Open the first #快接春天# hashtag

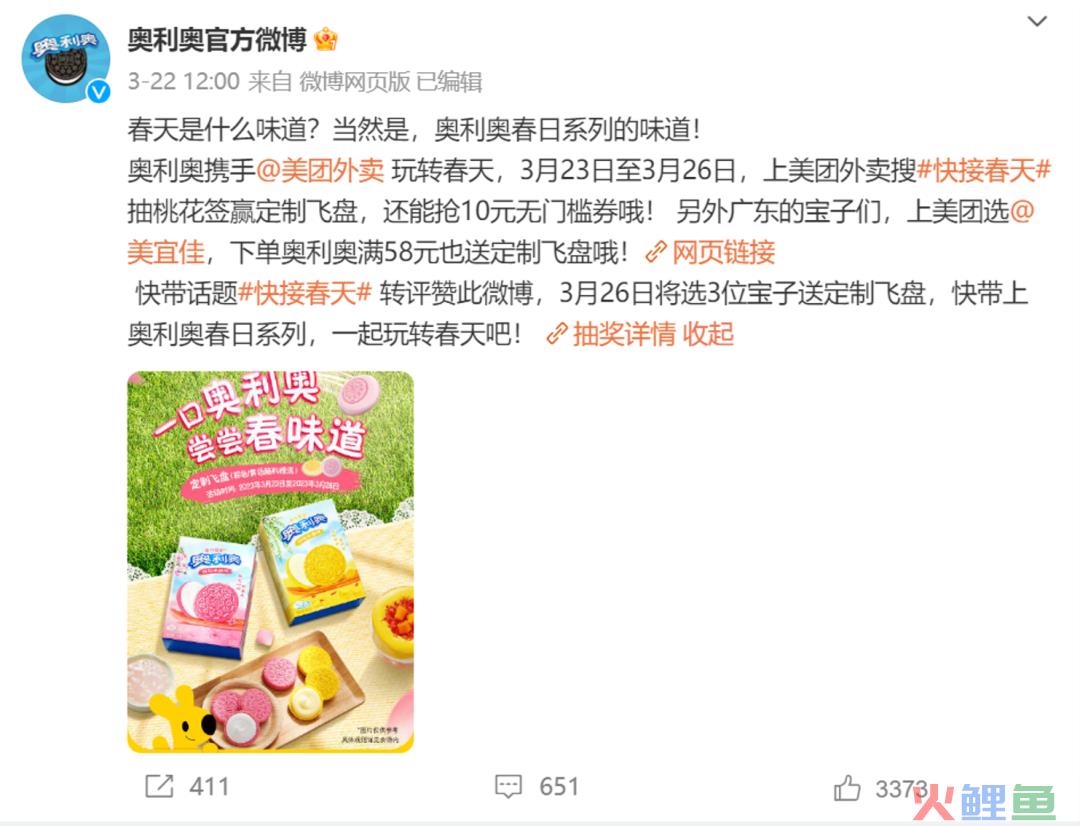[x=983, y=171]
